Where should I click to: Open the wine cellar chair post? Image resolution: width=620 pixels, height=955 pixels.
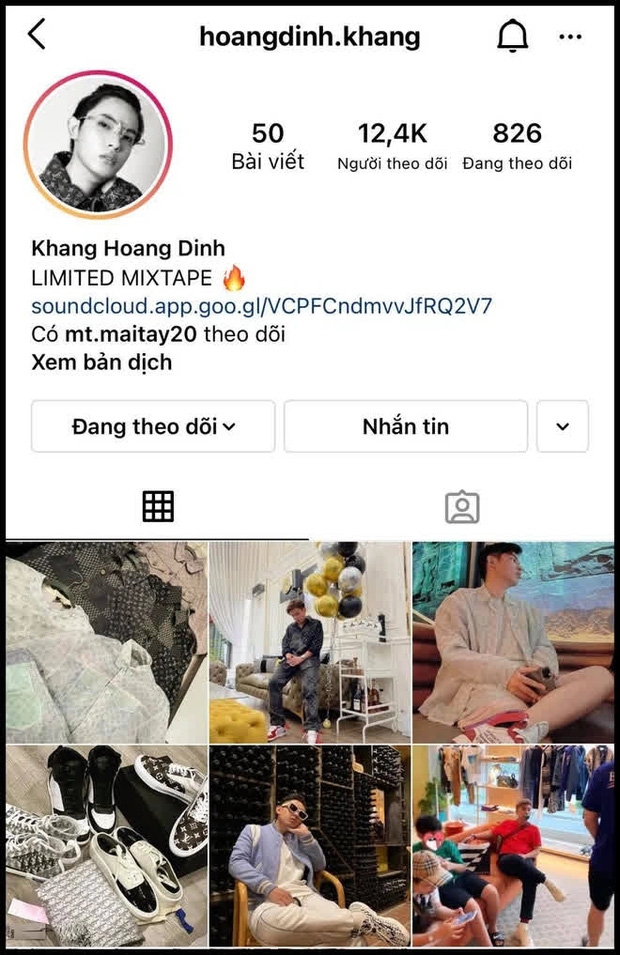pyautogui.click(x=309, y=845)
